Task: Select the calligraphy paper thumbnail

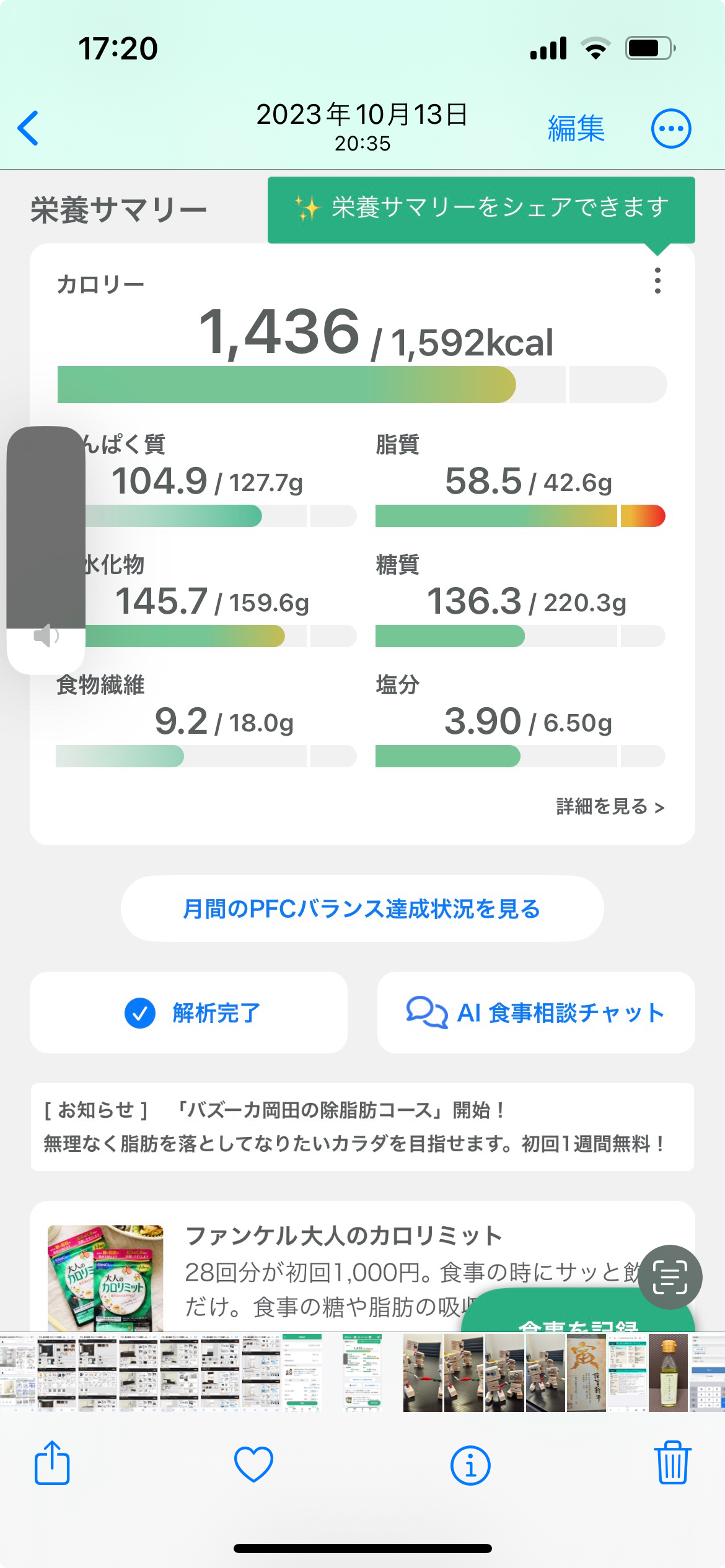Action: tap(586, 1373)
